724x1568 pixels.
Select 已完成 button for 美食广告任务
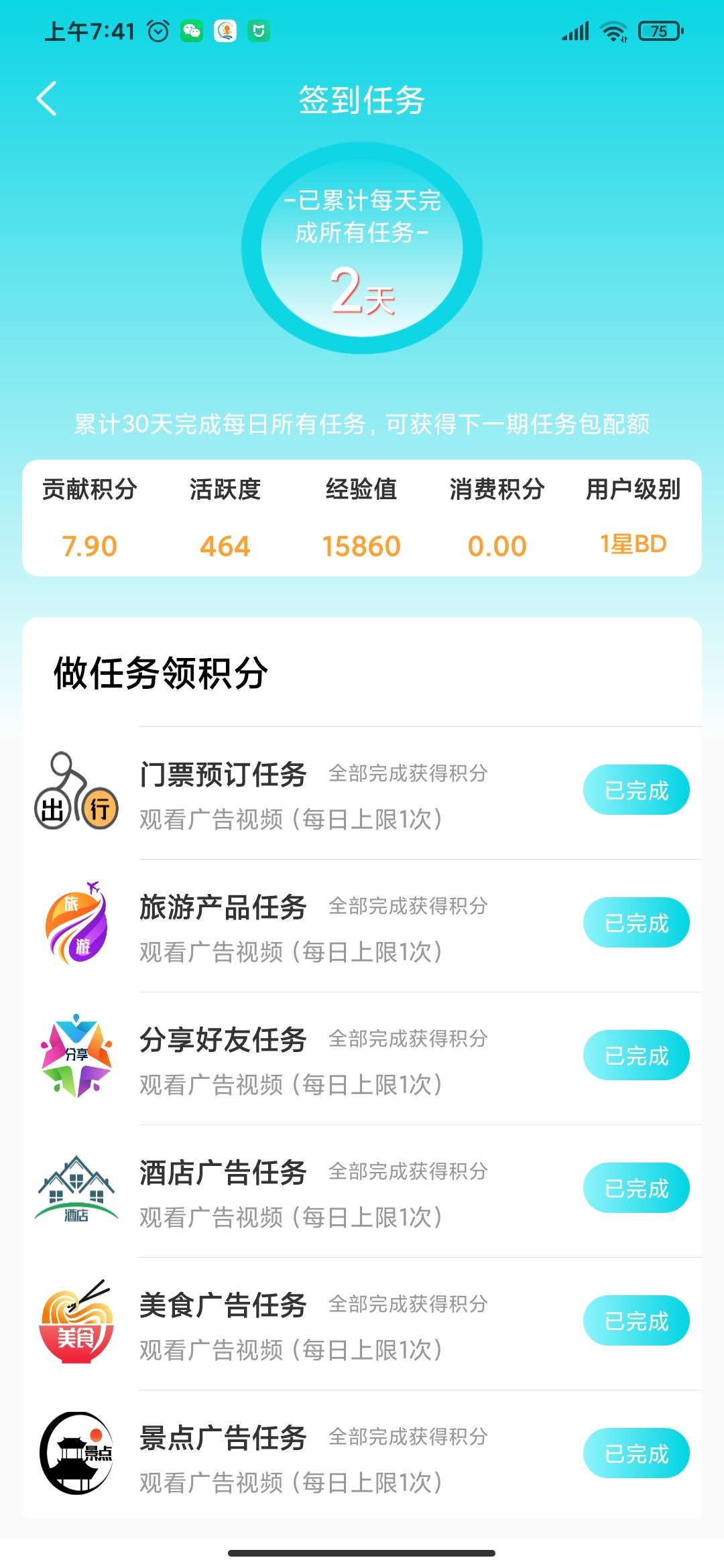point(636,1321)
